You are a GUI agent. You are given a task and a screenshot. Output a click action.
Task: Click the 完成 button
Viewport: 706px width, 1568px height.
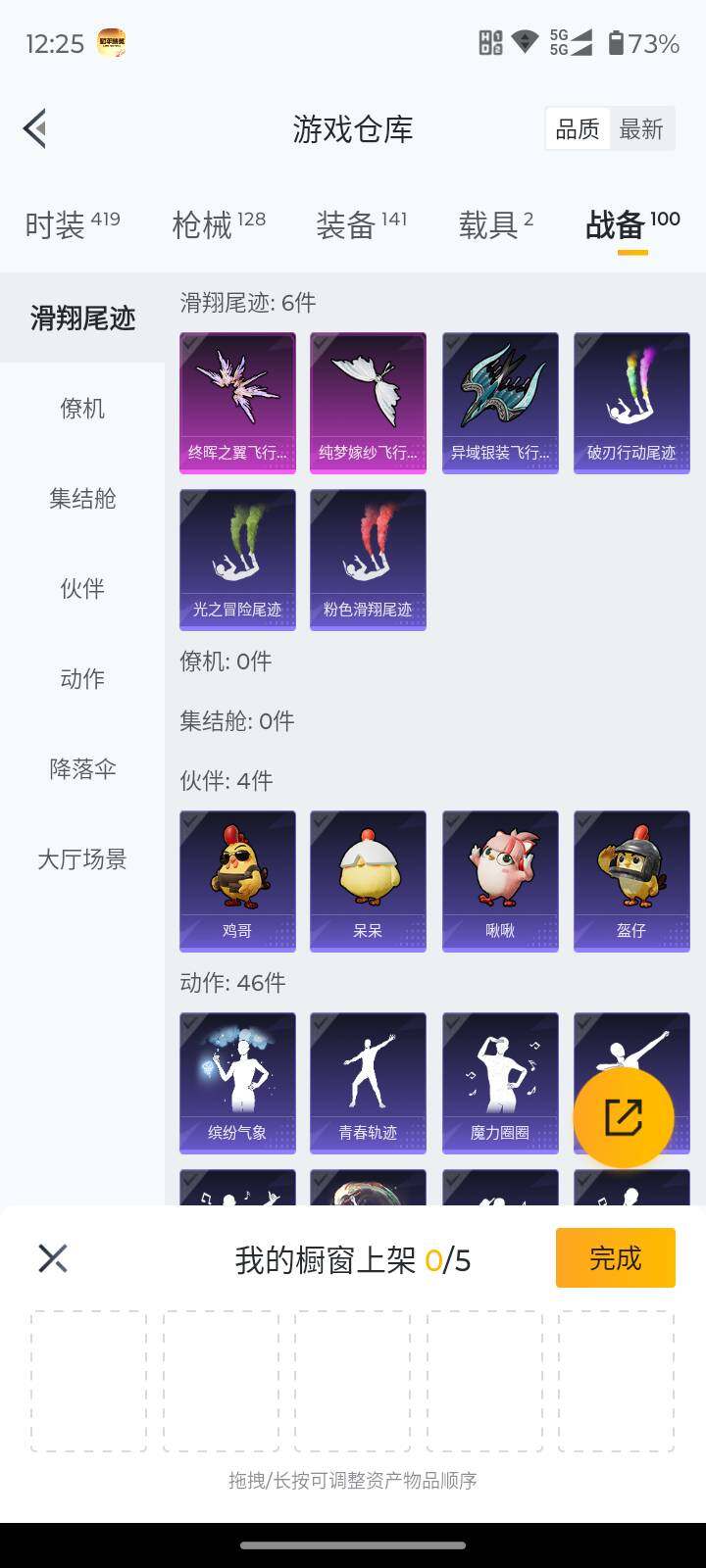[x=615, y=1257]
